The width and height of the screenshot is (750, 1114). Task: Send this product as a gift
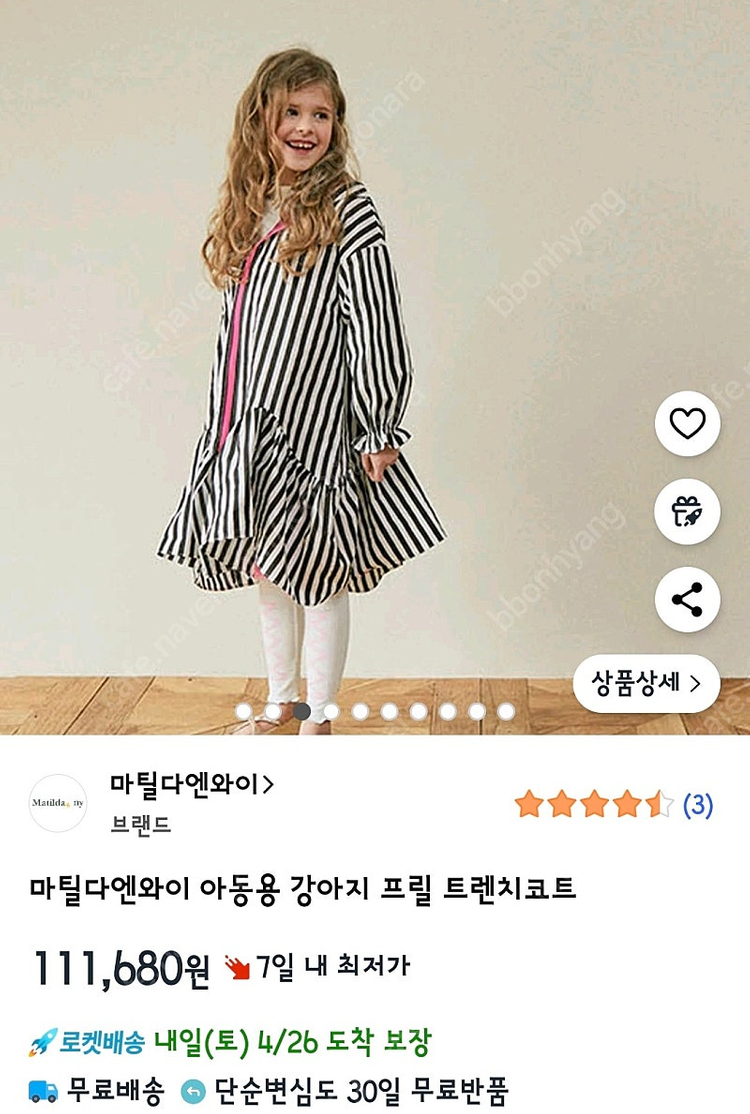click(x=687, y=512)
